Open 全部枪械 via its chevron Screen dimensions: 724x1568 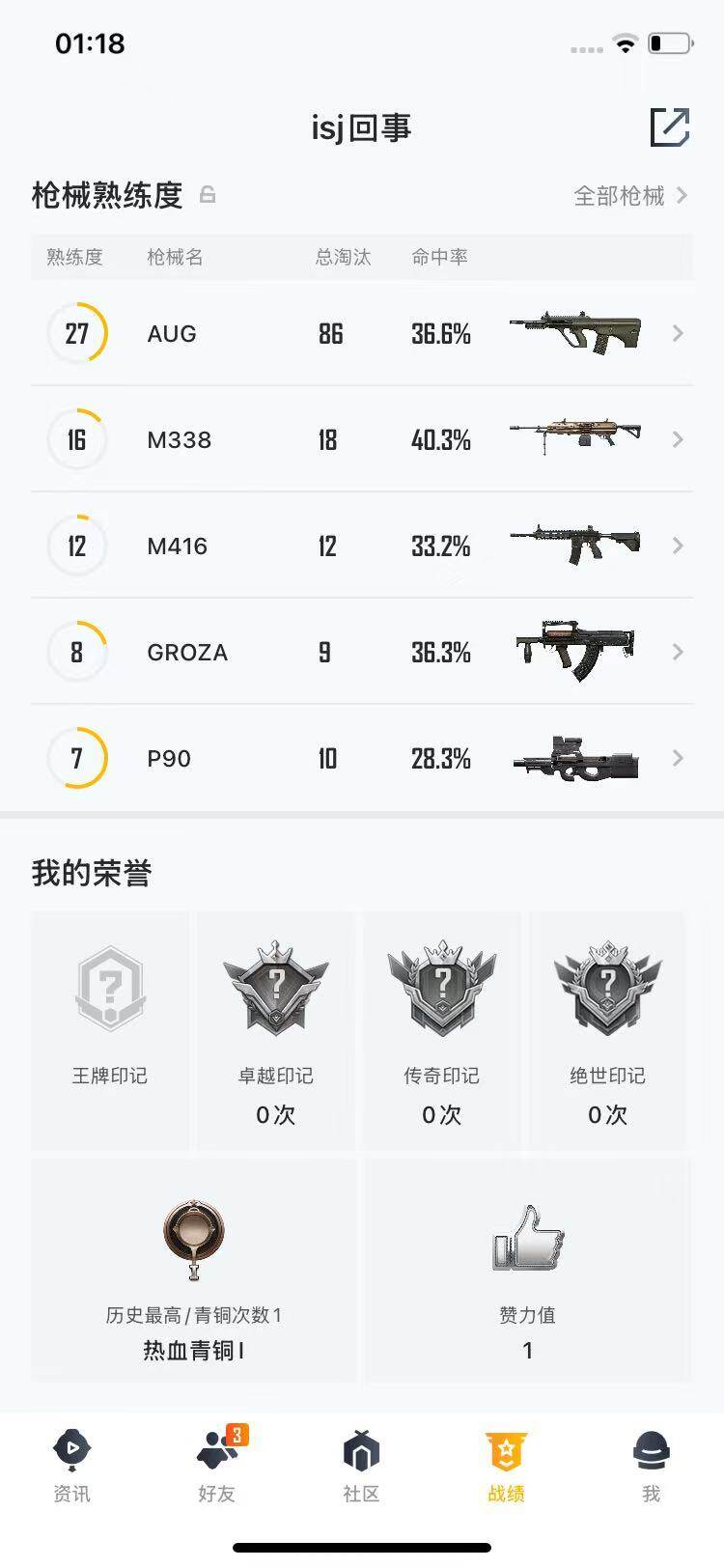pos(681,196)
